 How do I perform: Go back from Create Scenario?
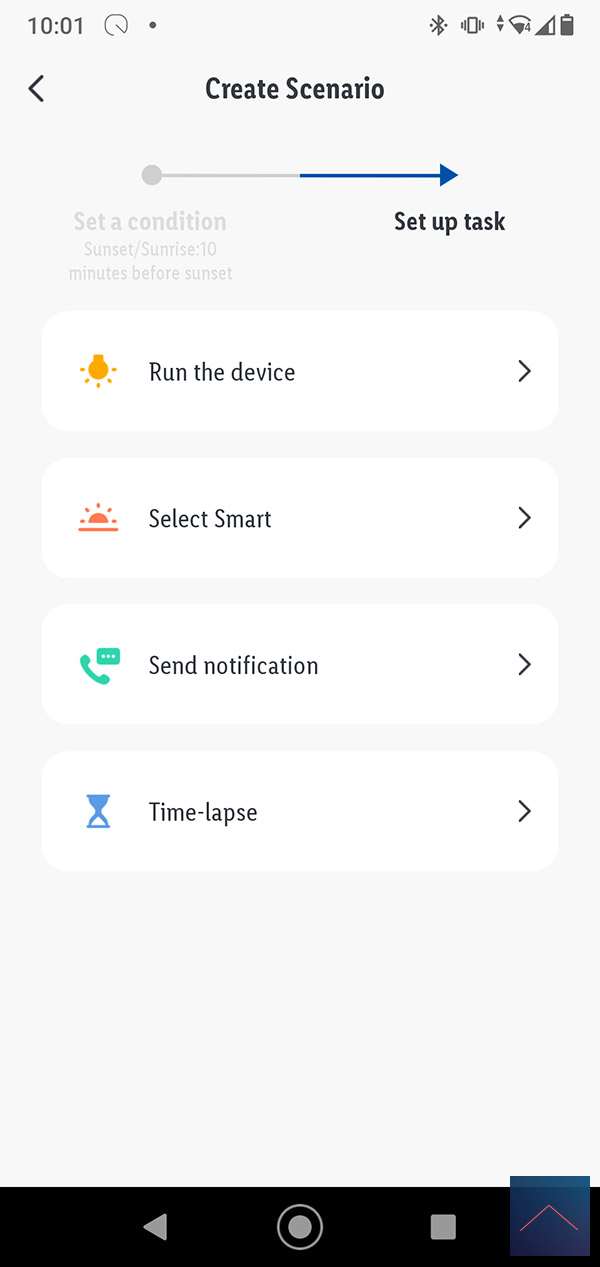[37, 88]
